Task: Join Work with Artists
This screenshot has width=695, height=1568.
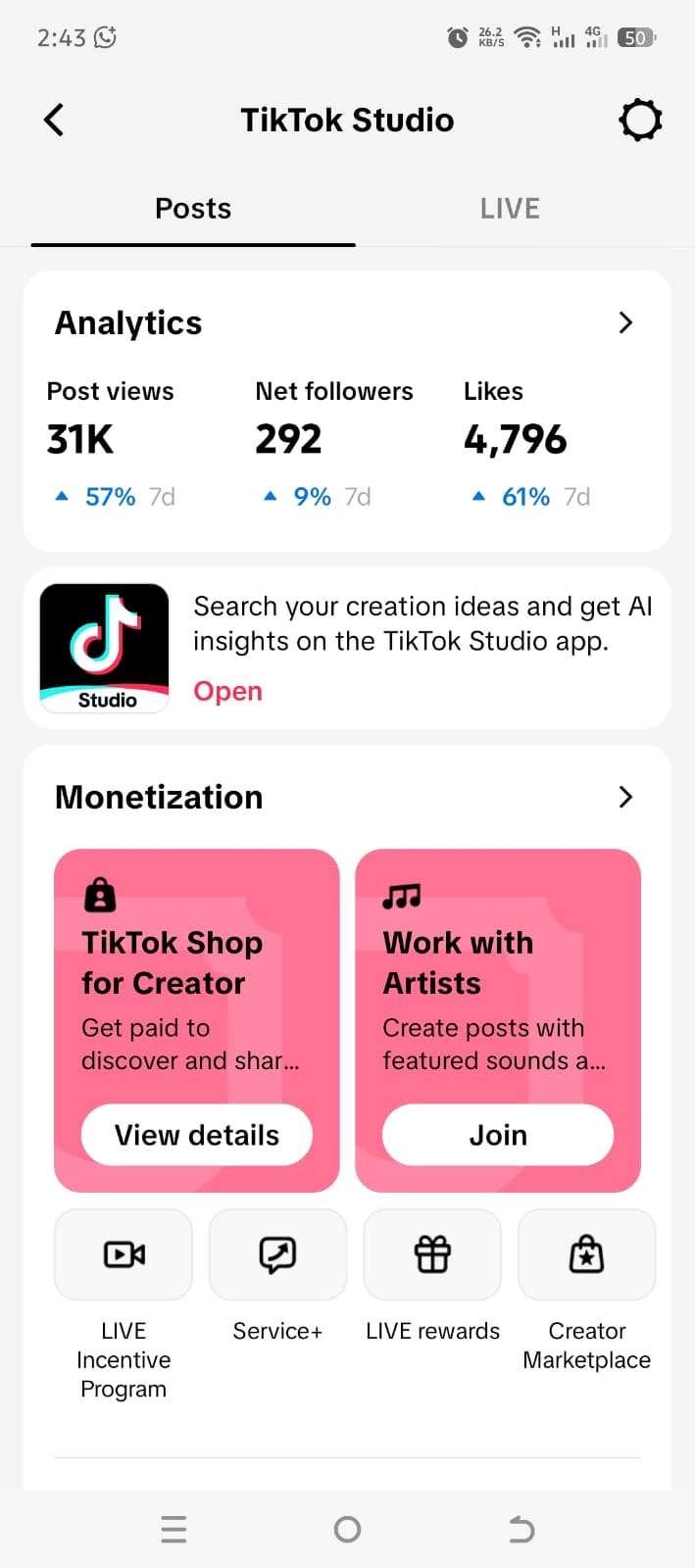Action: click(x=498, y=1135)
